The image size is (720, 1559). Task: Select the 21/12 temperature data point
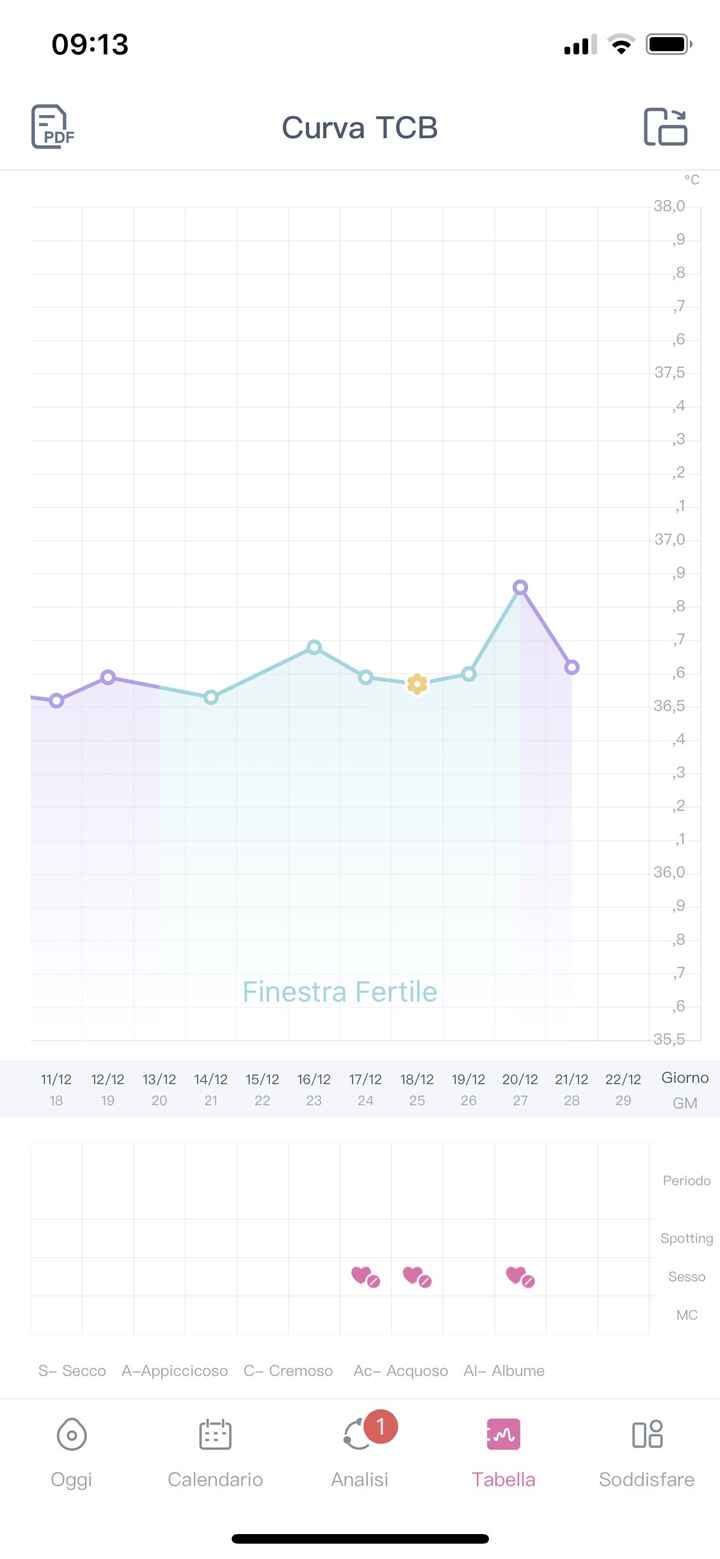point(572,667)
